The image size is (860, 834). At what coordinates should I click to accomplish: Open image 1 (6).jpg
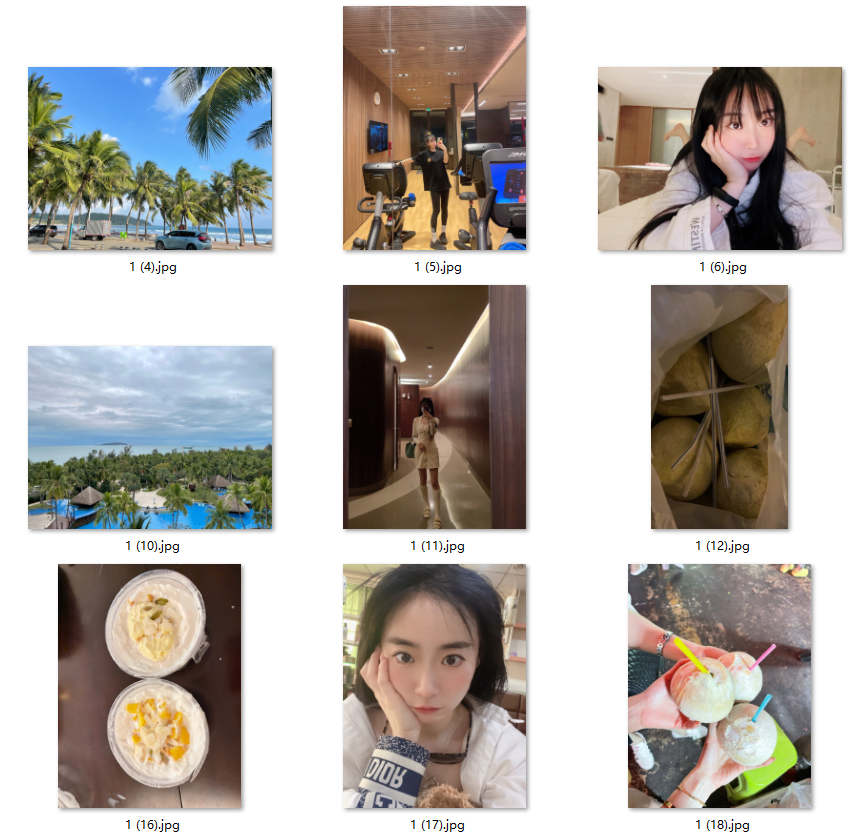coord(719,158)
